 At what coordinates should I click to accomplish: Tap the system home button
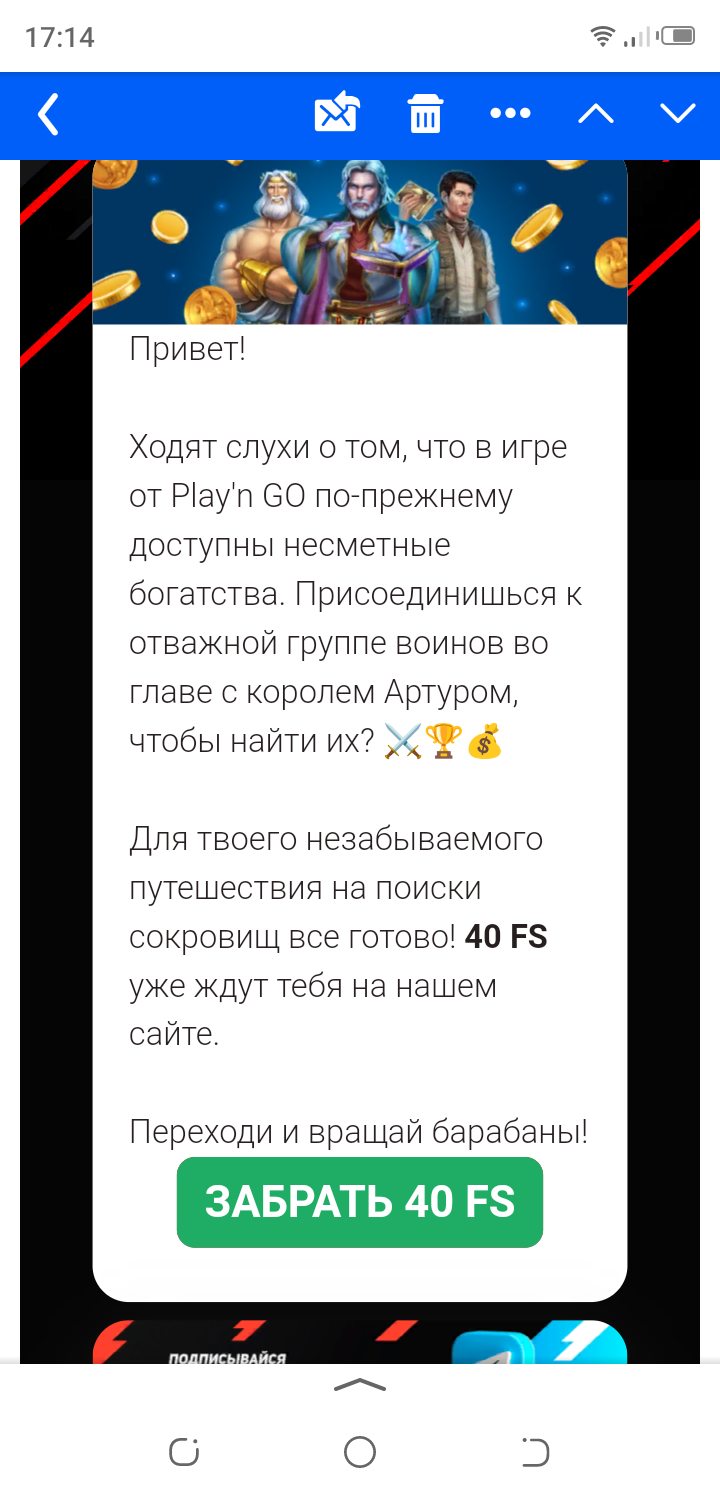pyautogui.click(x=359, y=1452)
